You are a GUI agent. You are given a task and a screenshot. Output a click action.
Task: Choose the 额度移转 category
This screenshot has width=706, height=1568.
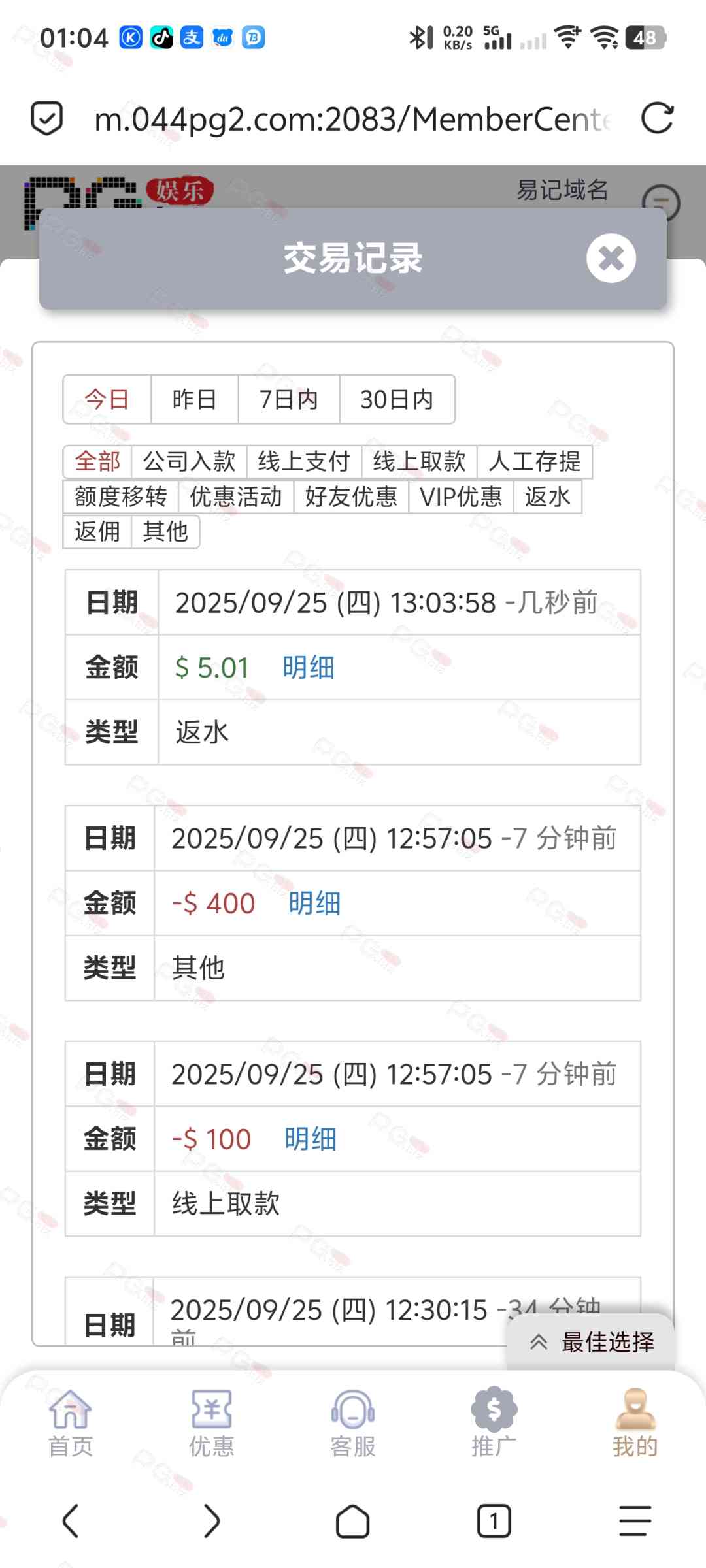tap(121, 497)
